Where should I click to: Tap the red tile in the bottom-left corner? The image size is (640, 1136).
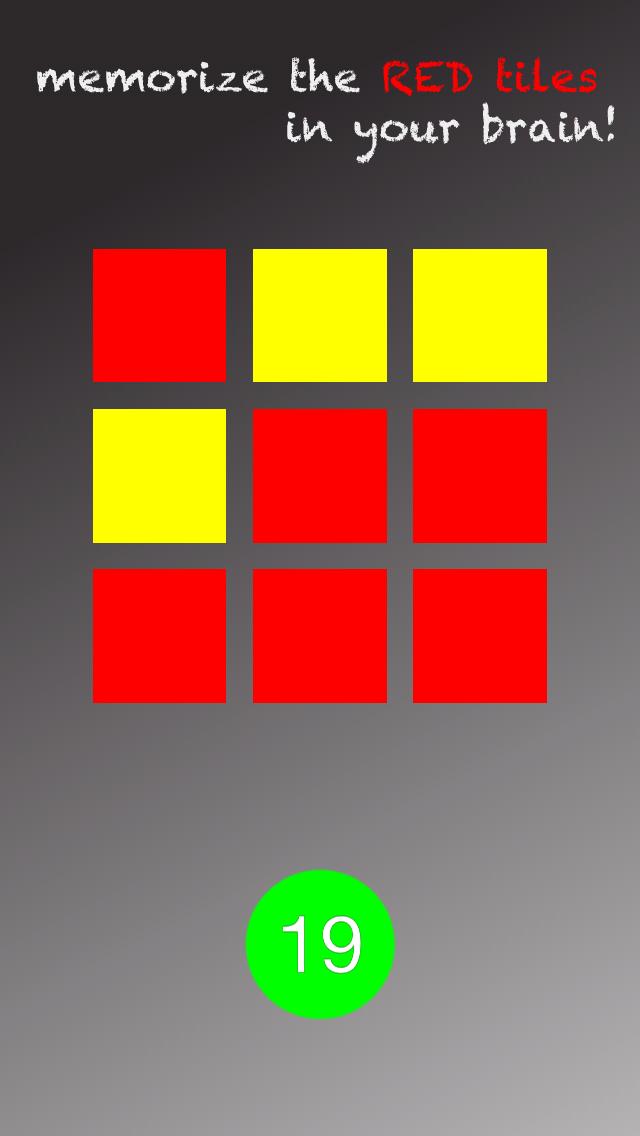[159, 636]
